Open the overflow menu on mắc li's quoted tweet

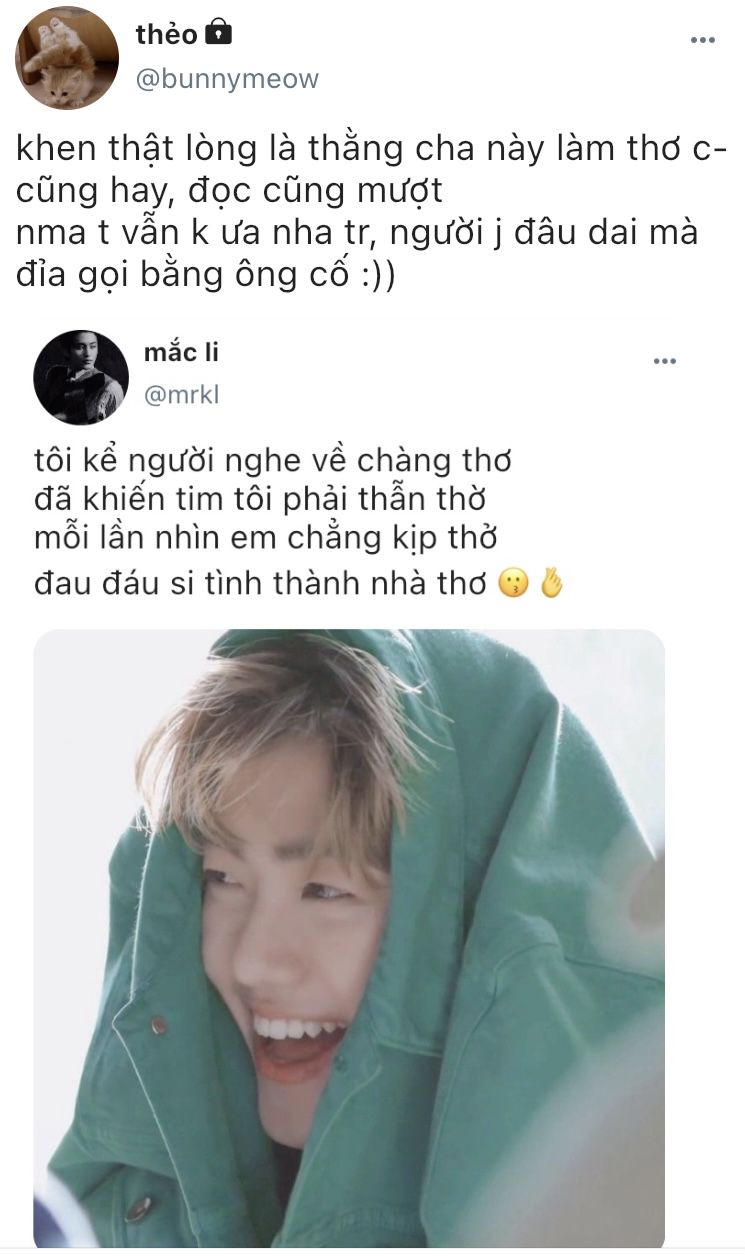pos(664,361)
